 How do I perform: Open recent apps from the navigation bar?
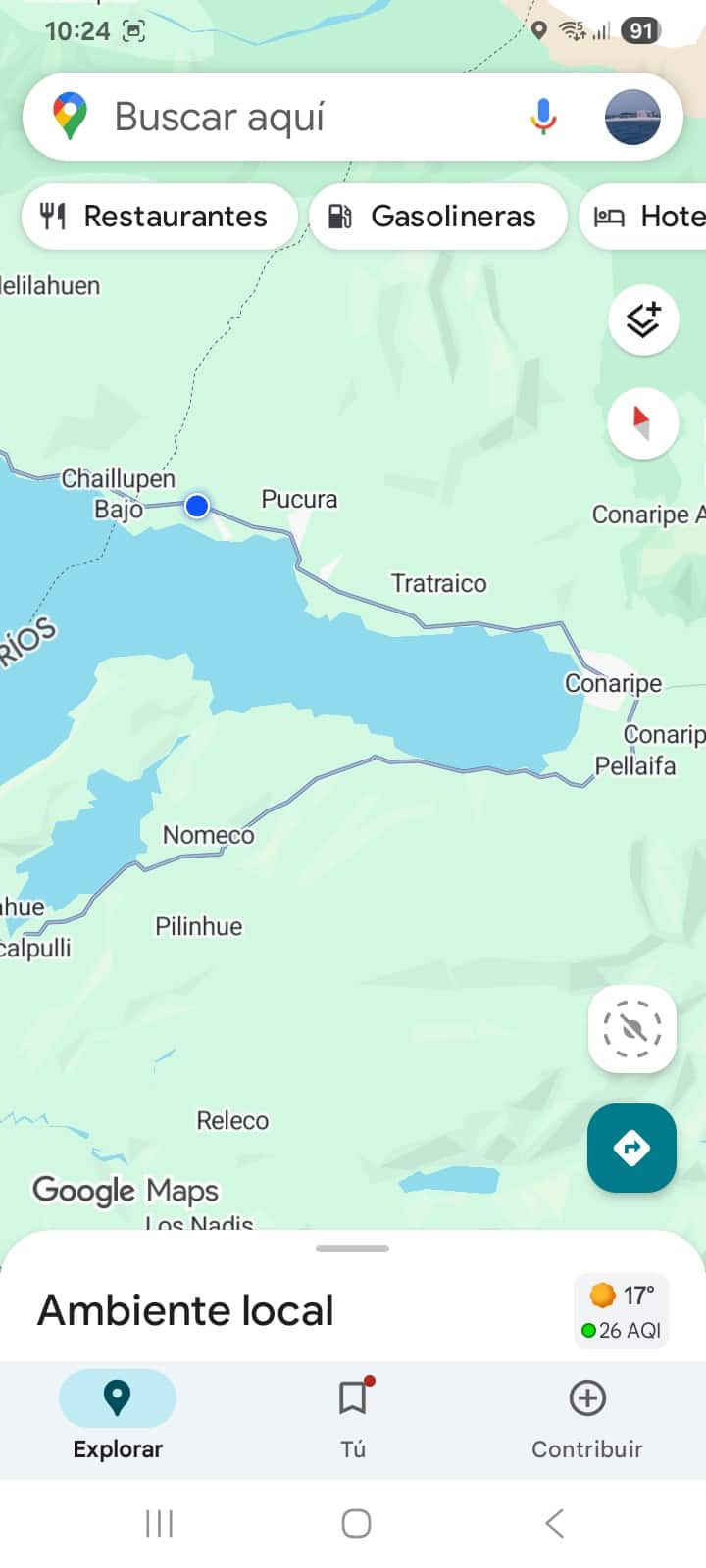pyautogui.click(x=159, y=1523)
